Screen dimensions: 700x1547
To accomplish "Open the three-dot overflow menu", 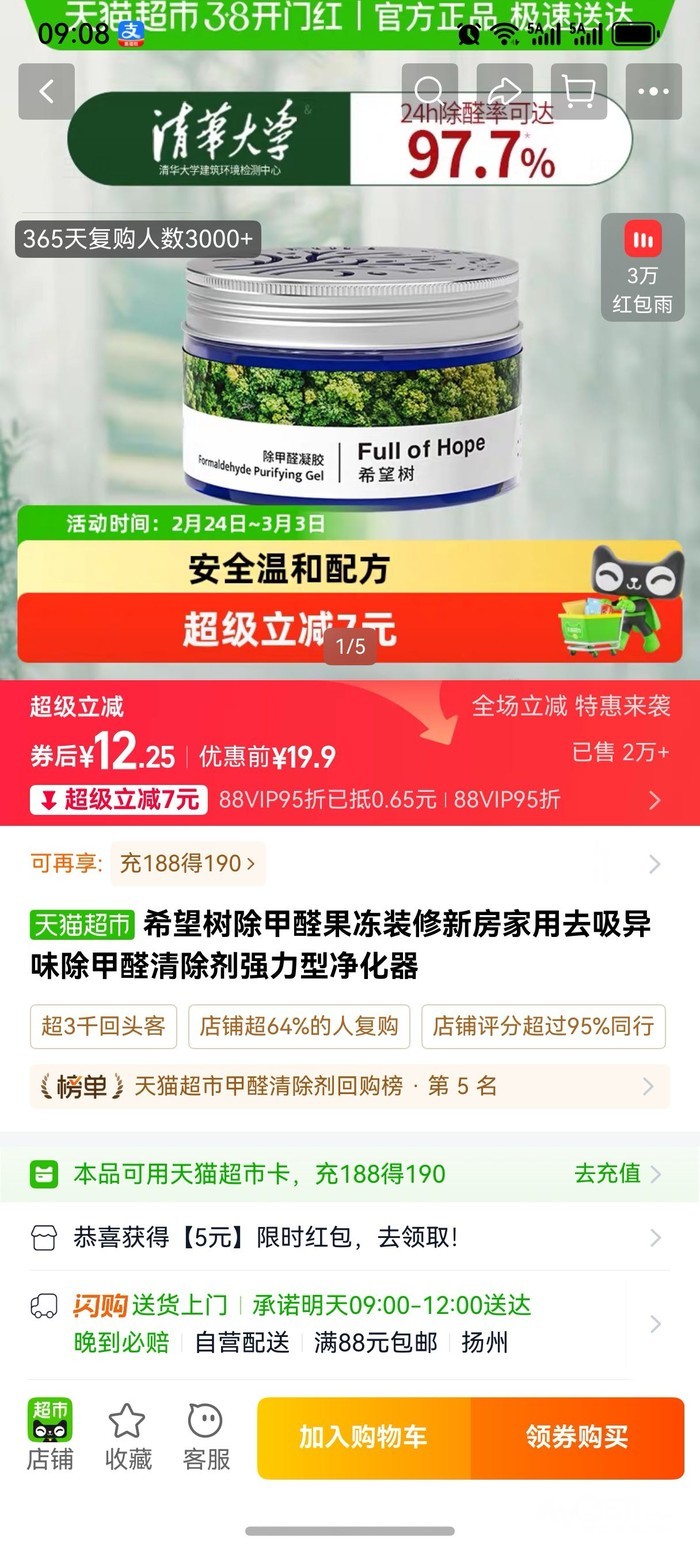I will pyautogui.click(x=654, y=91).
